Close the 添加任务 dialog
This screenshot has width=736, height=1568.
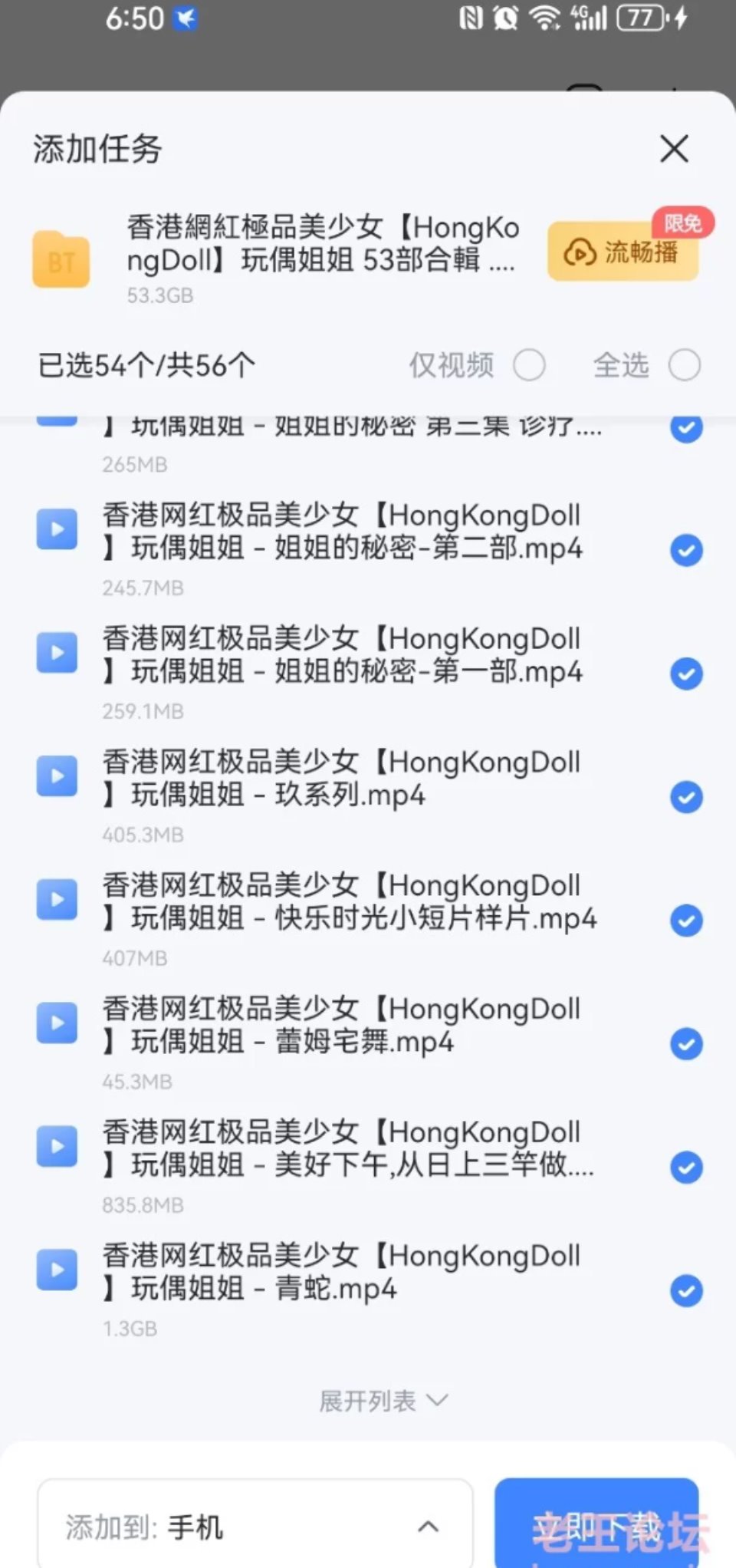click(x=674, y=149)
